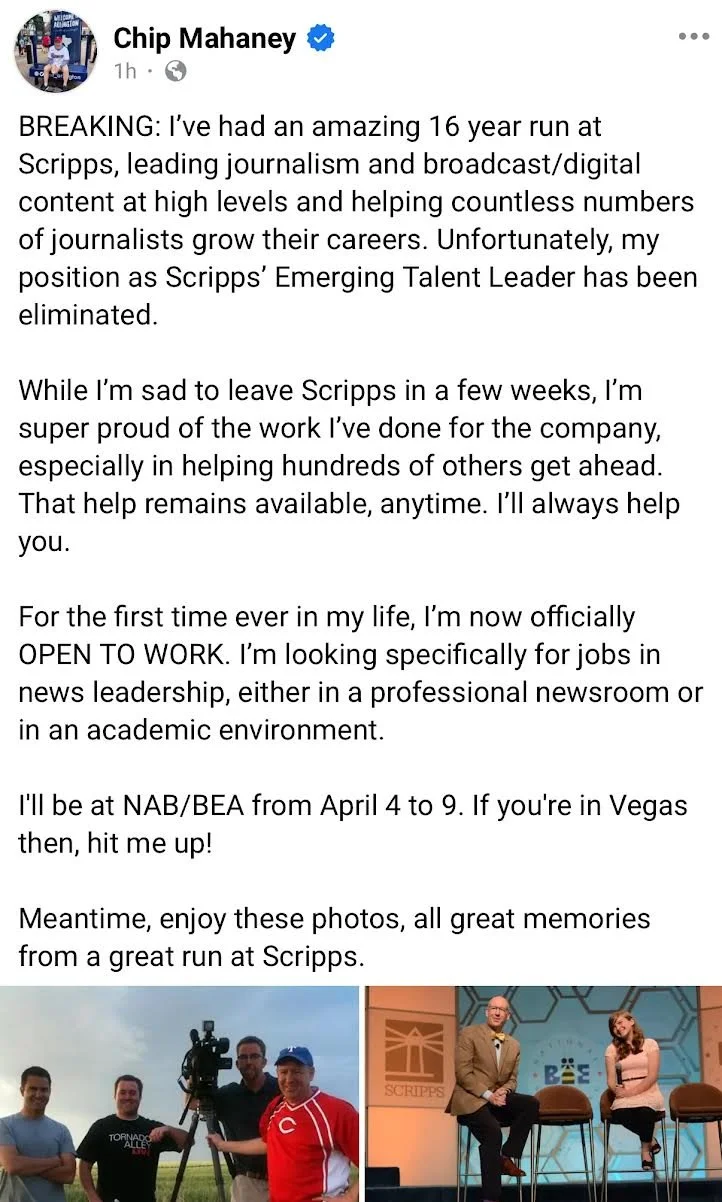
Task: Open the post's three-dot options menu
Action: pos(693,36)
